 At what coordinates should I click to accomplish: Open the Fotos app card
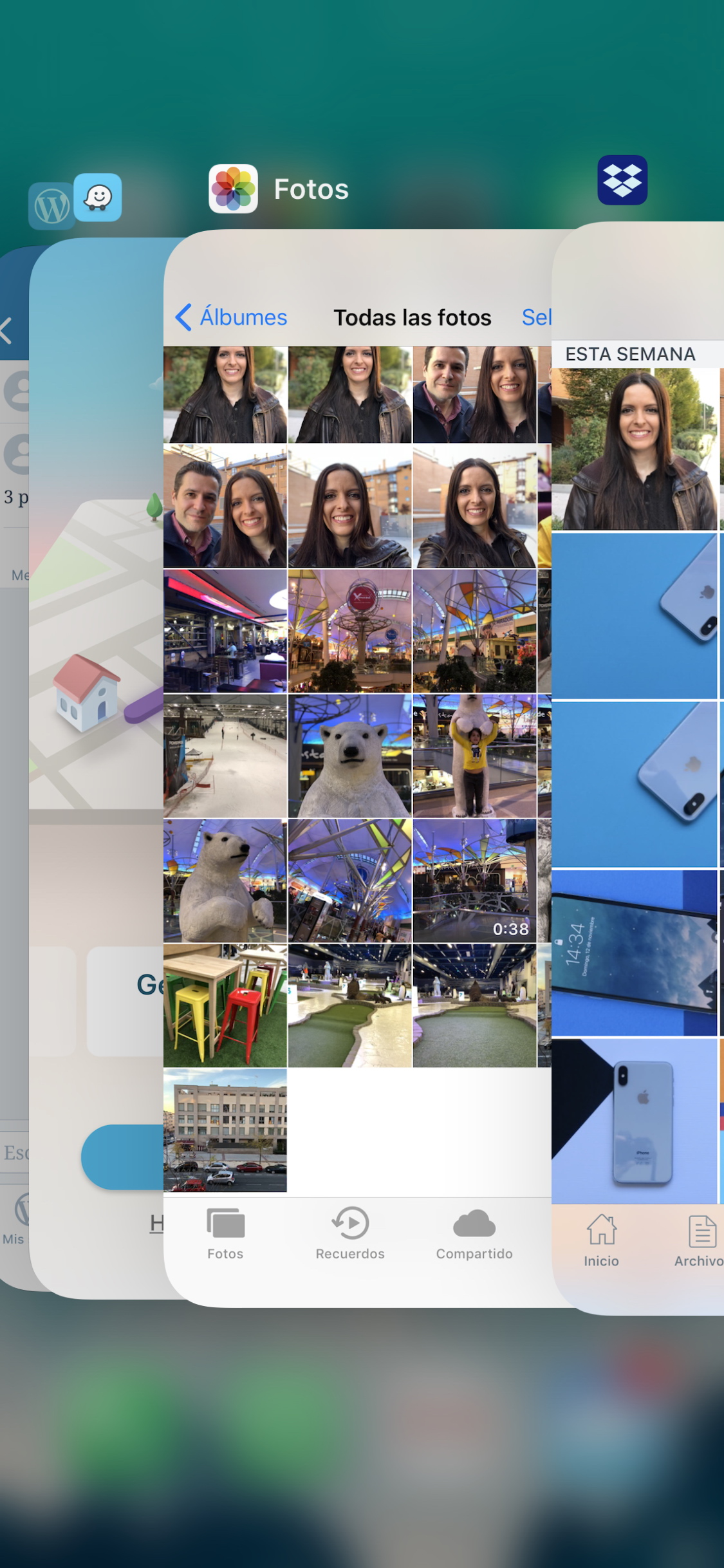tap(357, 767)
